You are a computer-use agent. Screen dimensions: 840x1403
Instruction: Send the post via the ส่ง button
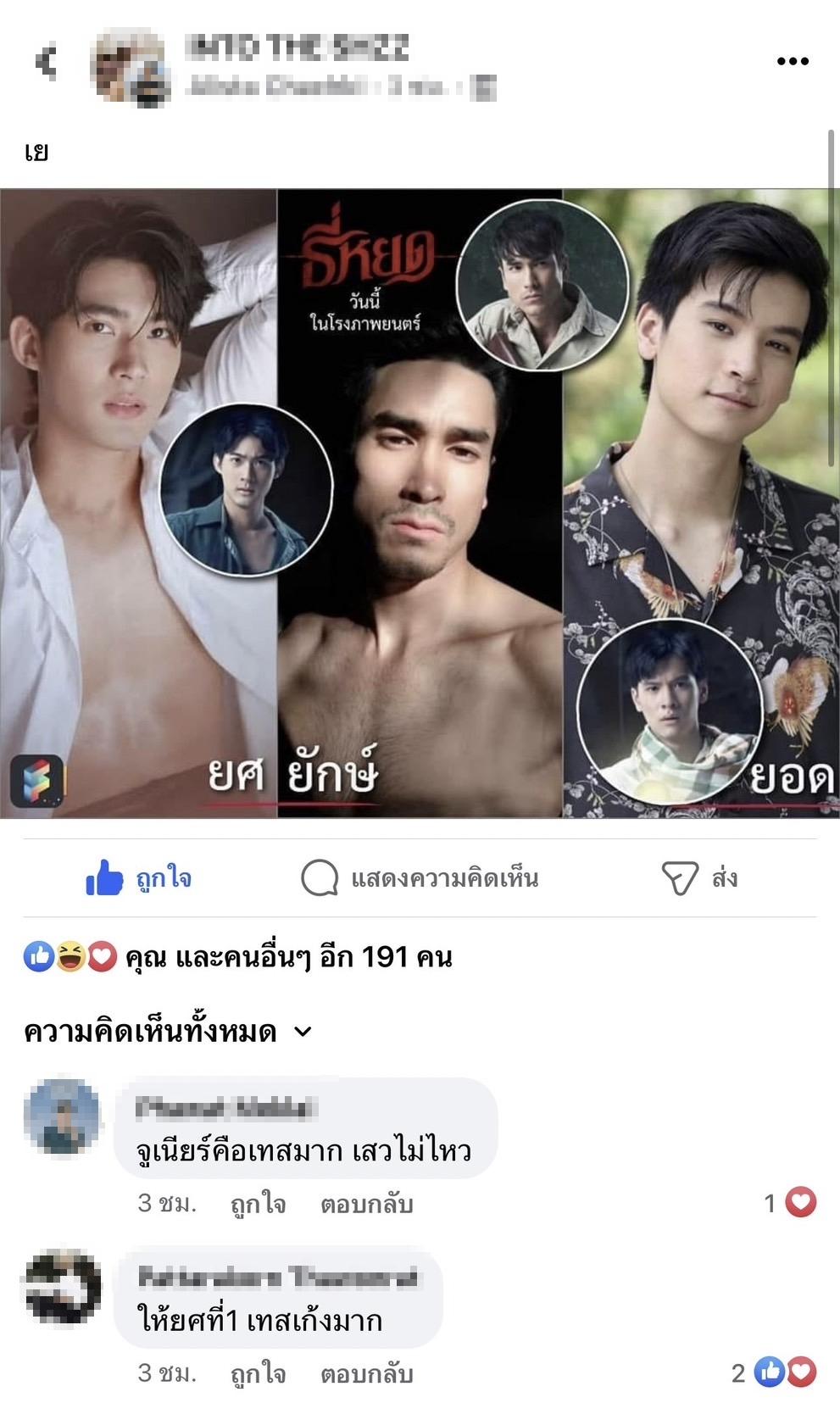(x=699, y=878)
